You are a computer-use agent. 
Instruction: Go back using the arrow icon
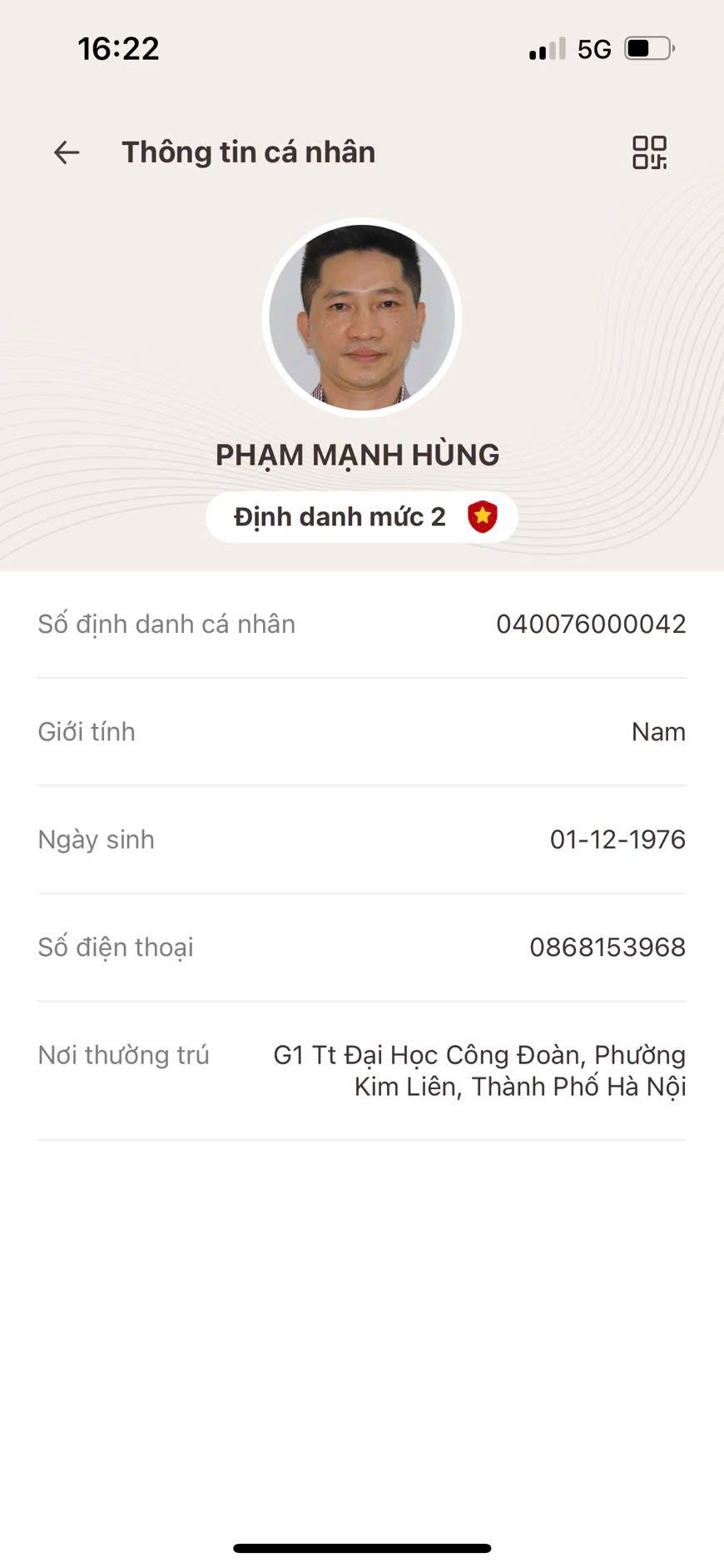(x=67, y=152)
